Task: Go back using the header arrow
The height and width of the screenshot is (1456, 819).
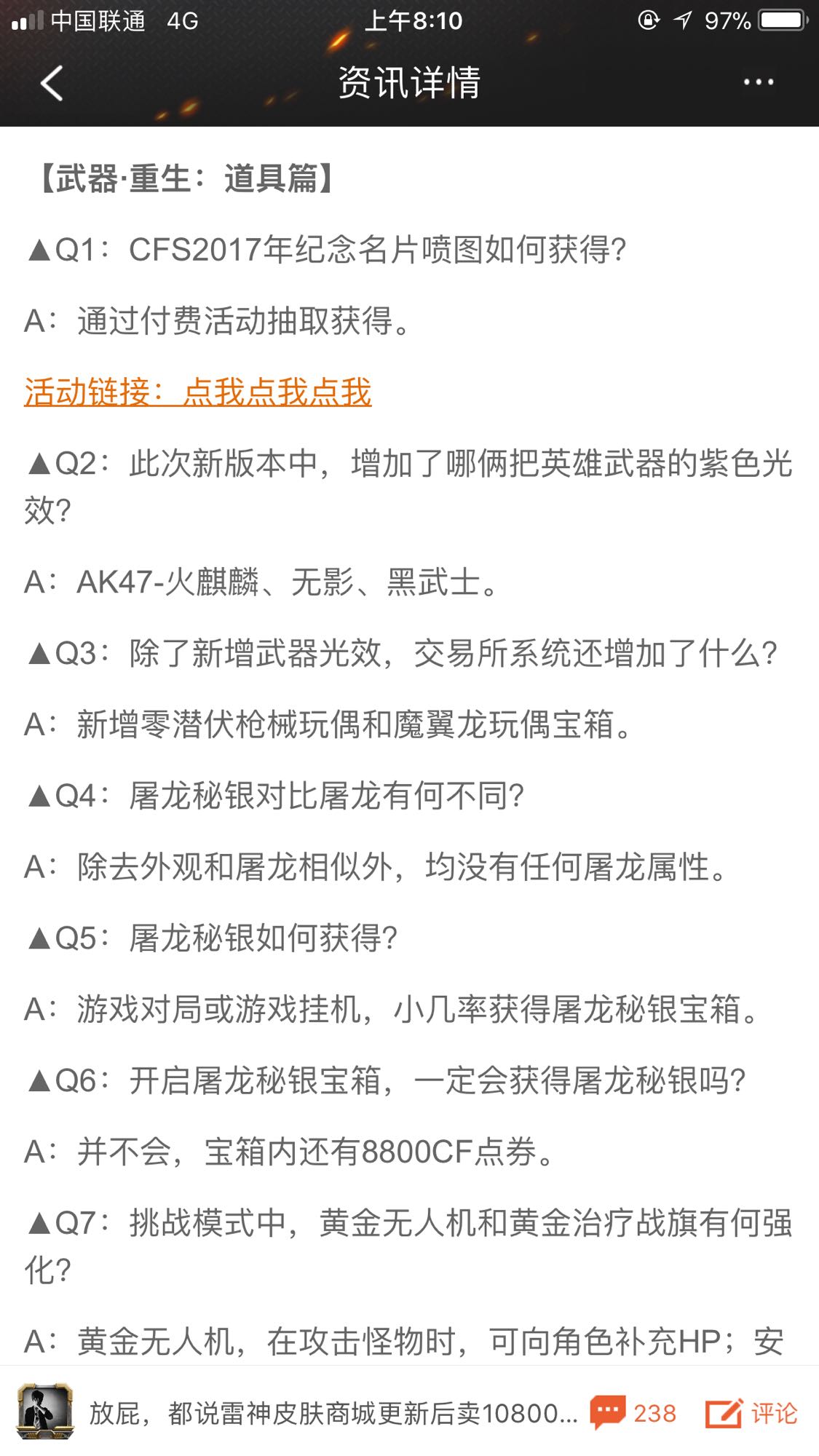Action: [52, 83]
